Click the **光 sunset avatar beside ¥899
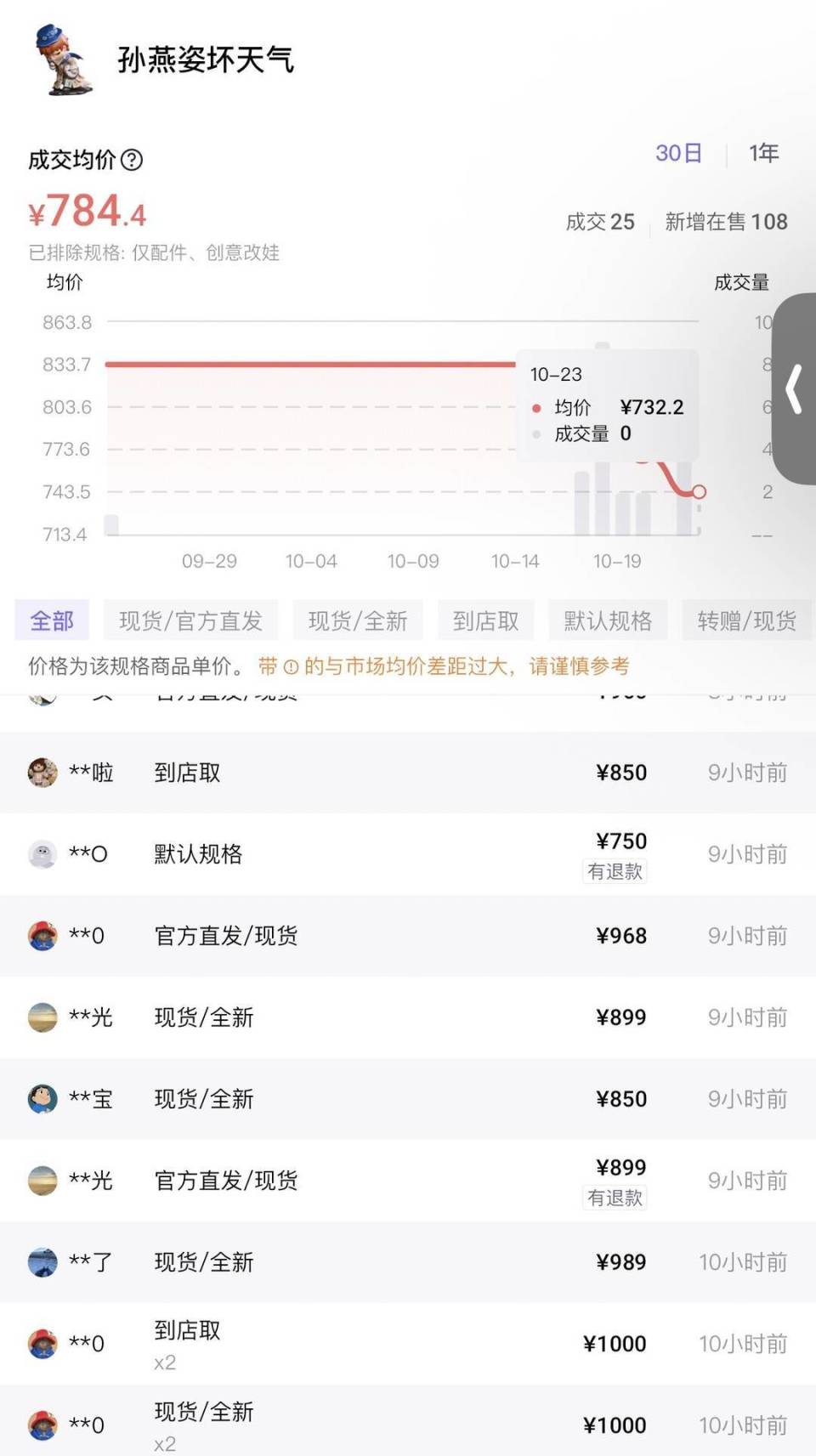This screenshot has width=816, height=1456. pyautogui.click(x=42, y=1017)
